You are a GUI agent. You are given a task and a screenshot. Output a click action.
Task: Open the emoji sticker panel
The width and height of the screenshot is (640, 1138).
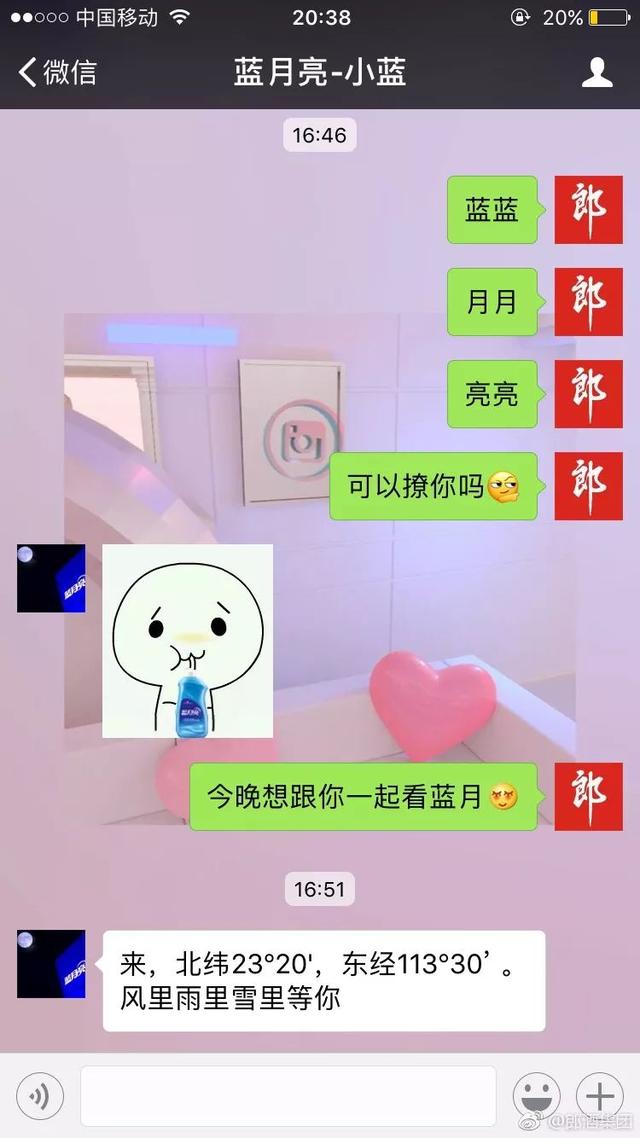pyautogui.click(x=536, y=1096)
